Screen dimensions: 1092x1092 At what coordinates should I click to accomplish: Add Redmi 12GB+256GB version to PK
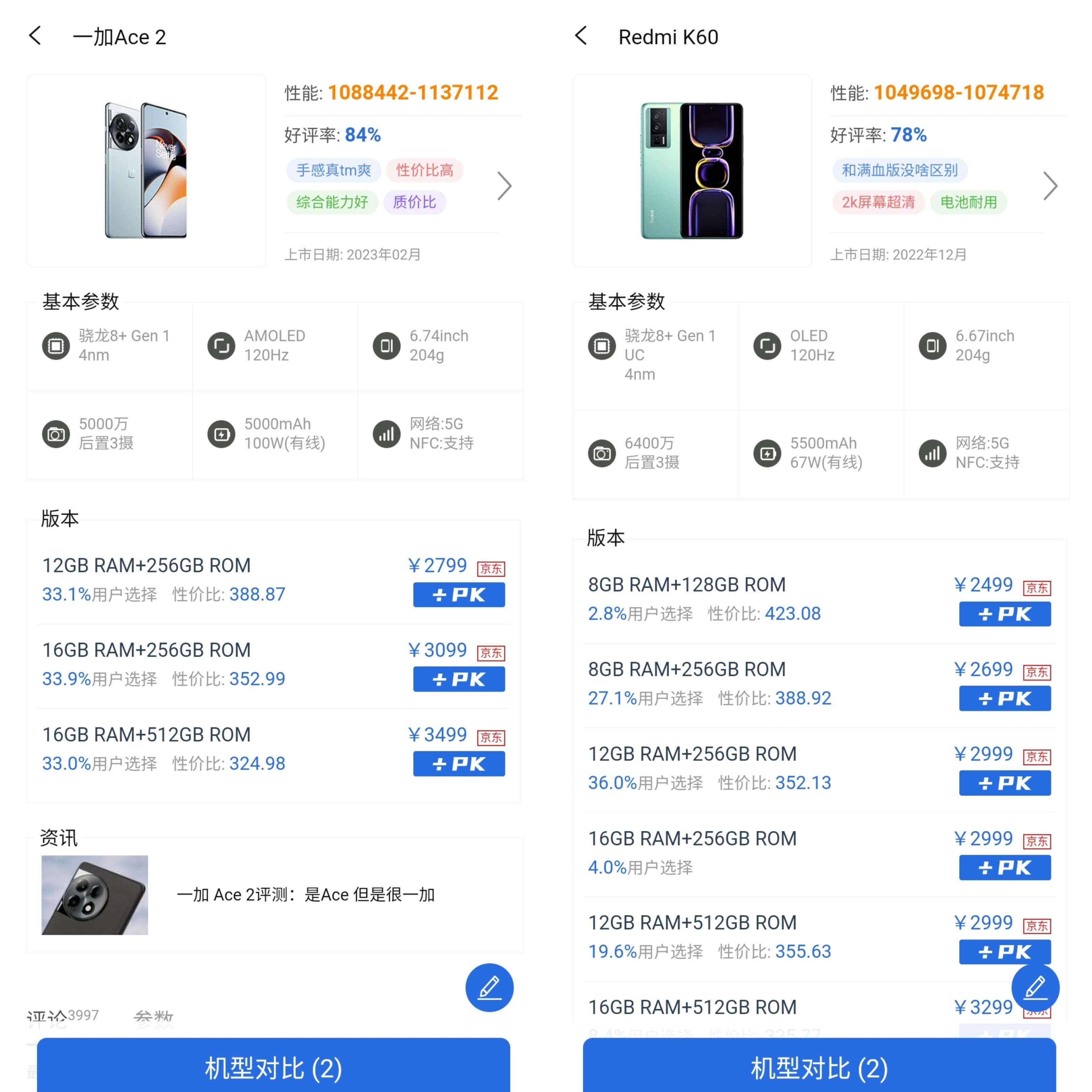(x=1005, y=783)
